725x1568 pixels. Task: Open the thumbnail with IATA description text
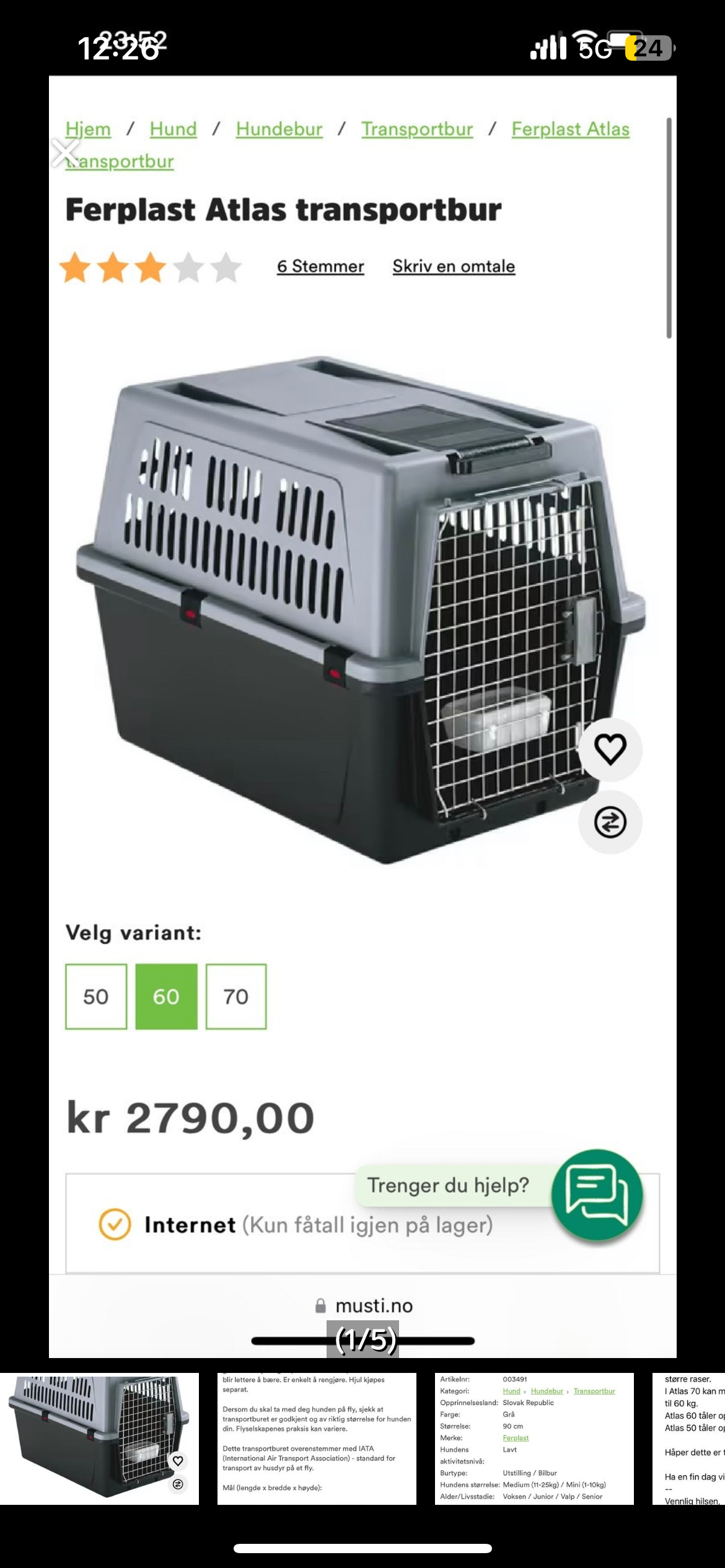[x=316, y=1438]
